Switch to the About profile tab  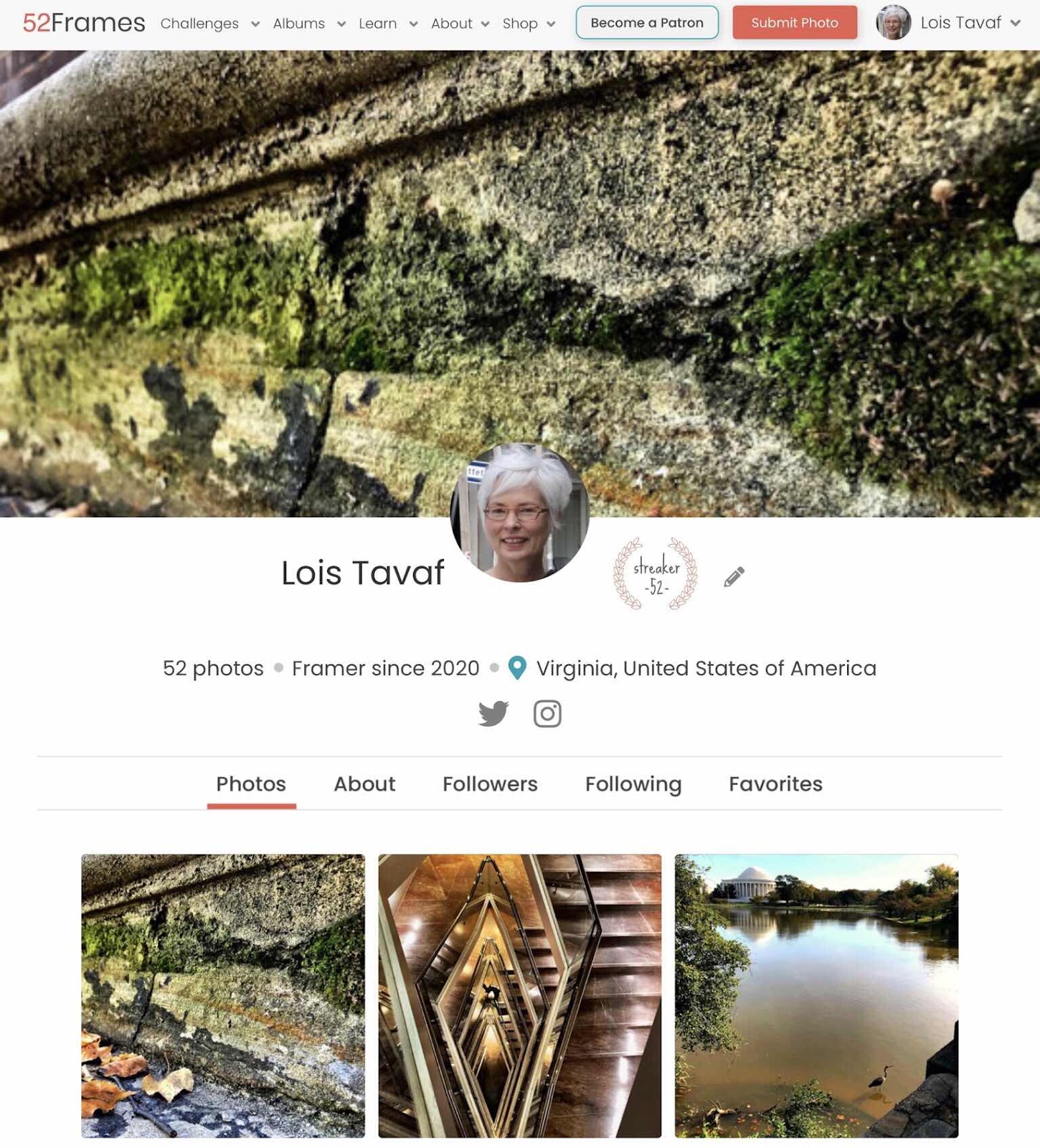(x=364, y=784)
